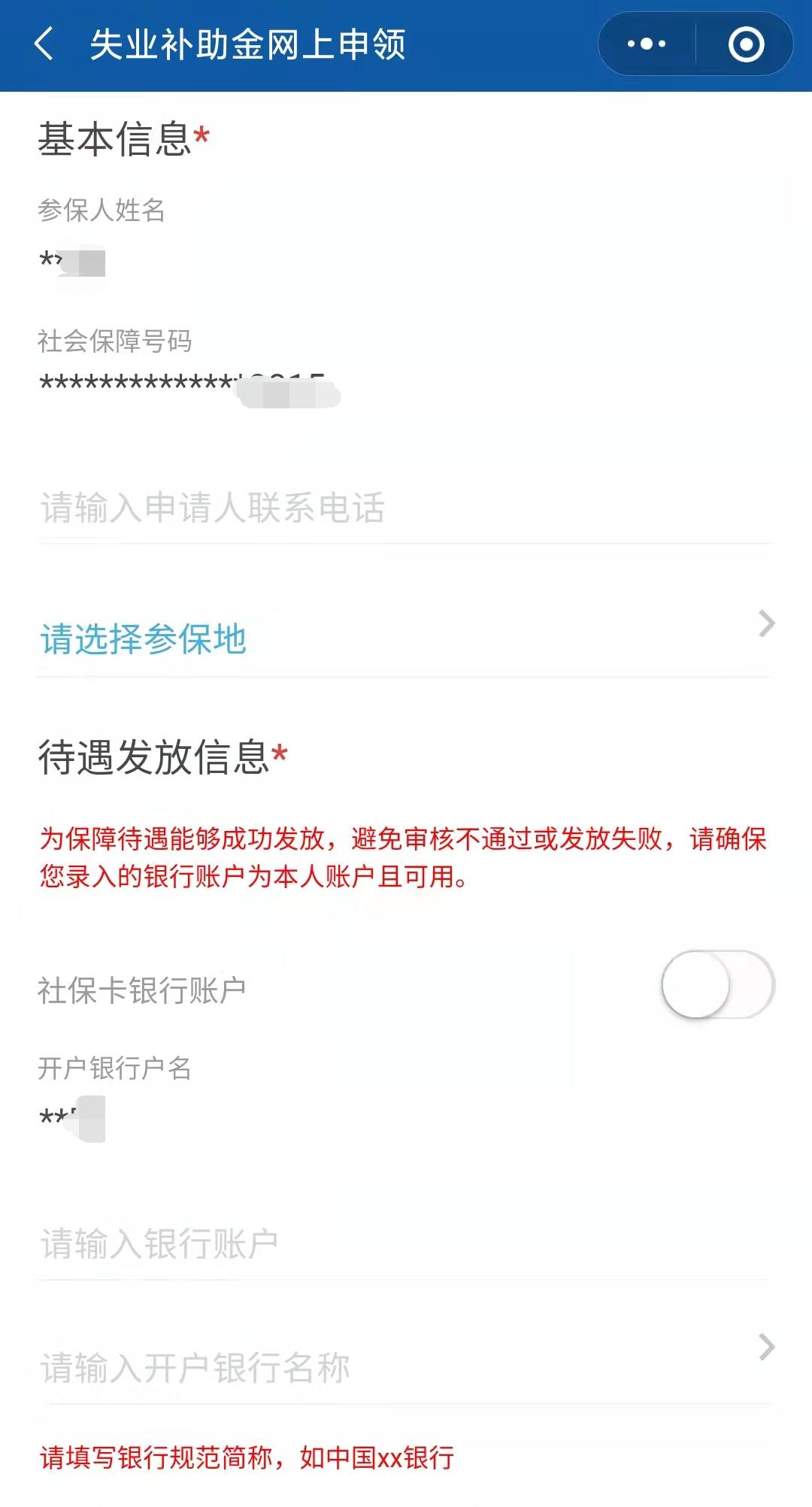
Task: Toggle the 社保卡银行账户 switch
Action: point(717,985)
